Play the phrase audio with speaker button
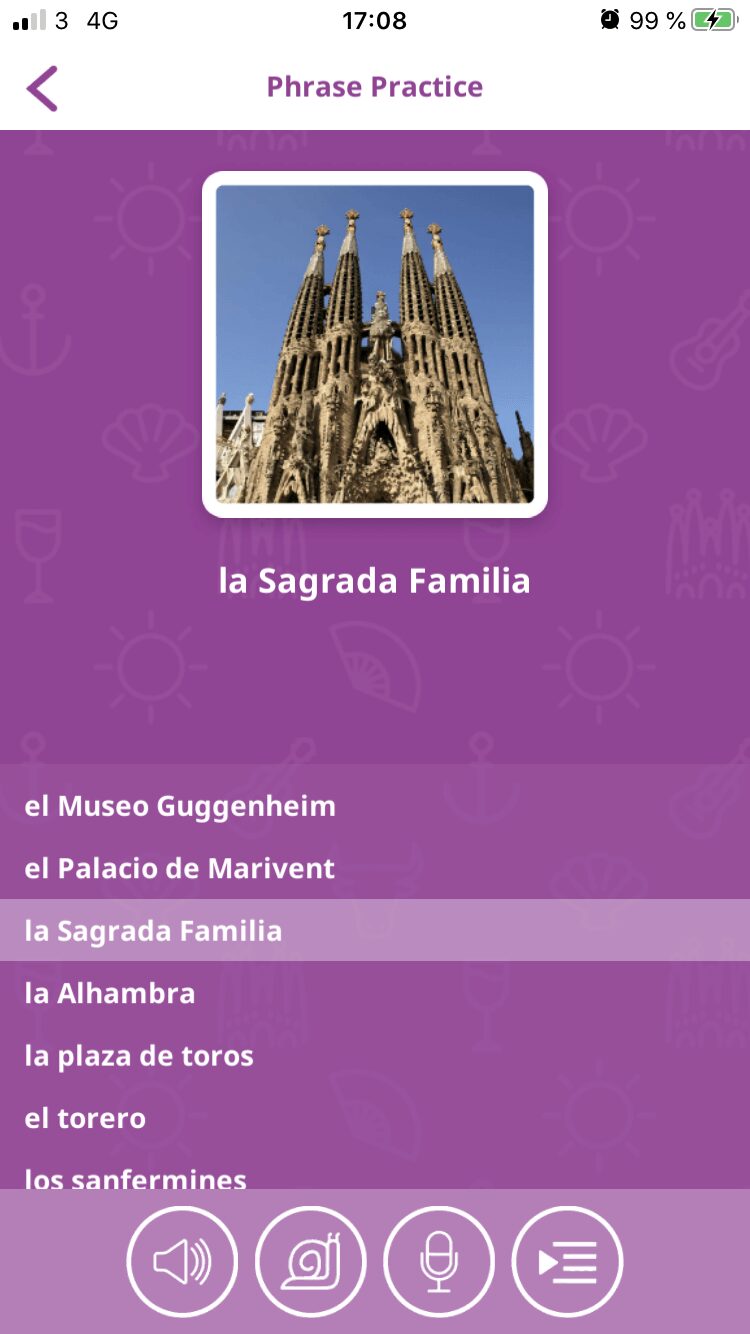 (182, 1262)
